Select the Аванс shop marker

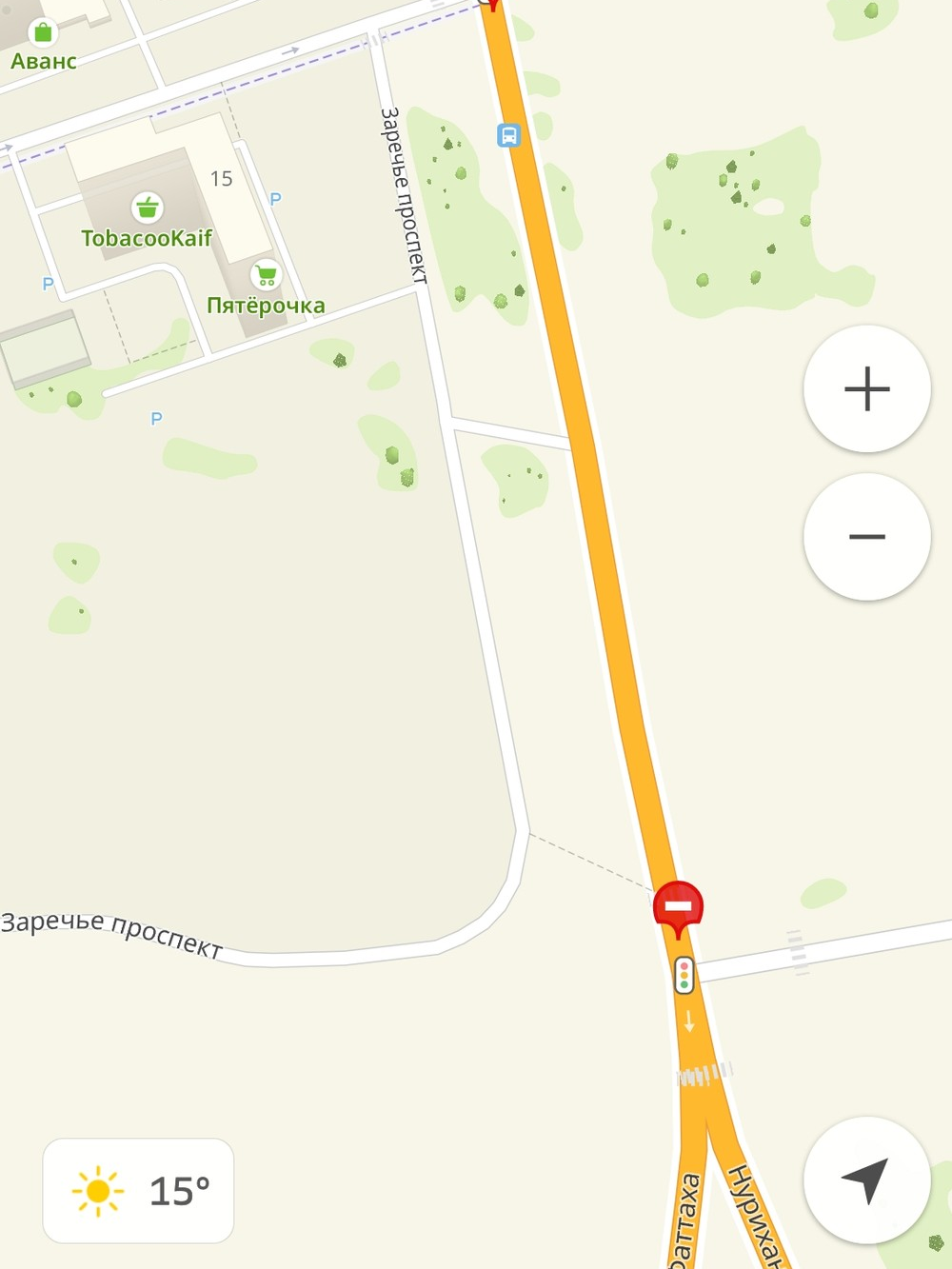[x=43, y=33]
